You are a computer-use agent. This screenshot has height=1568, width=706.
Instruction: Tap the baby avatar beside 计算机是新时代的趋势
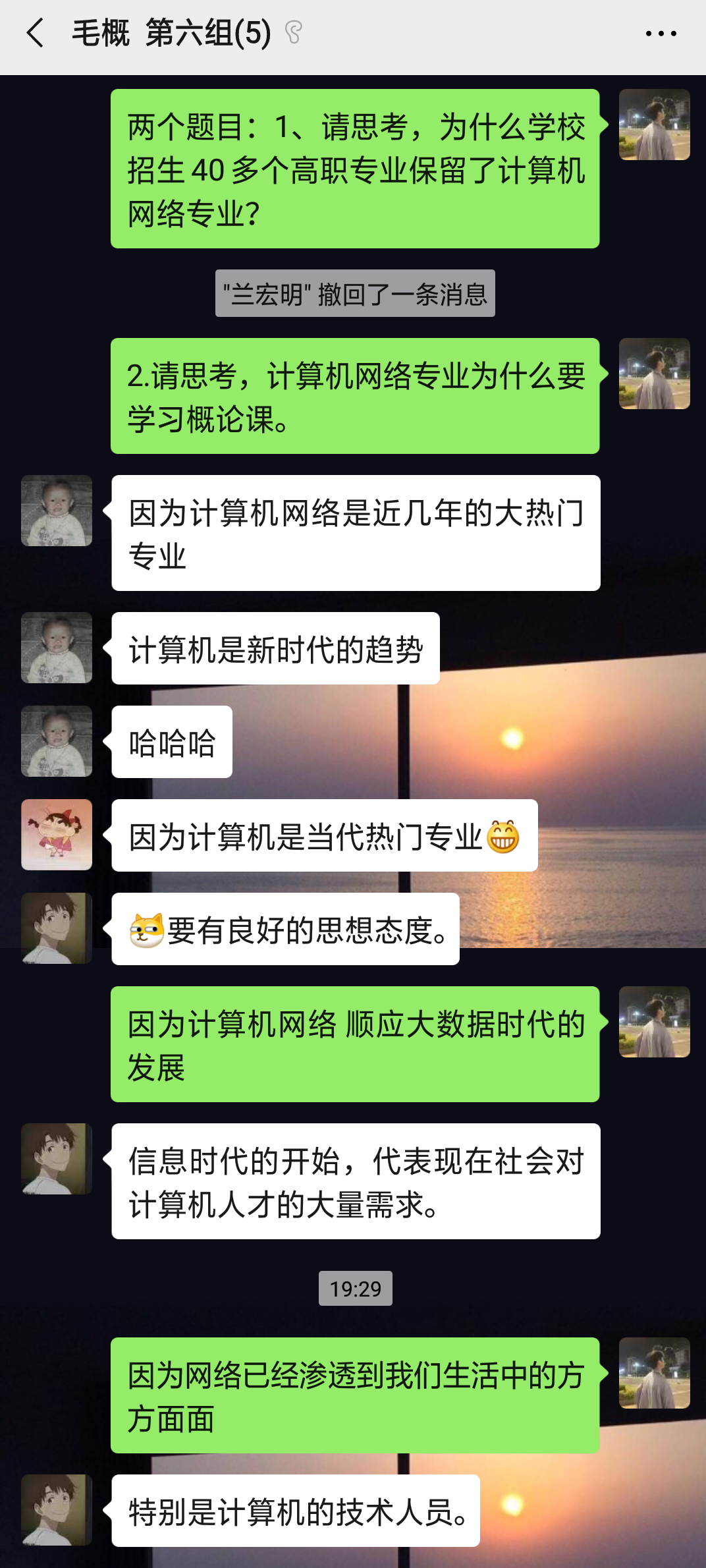57,648
